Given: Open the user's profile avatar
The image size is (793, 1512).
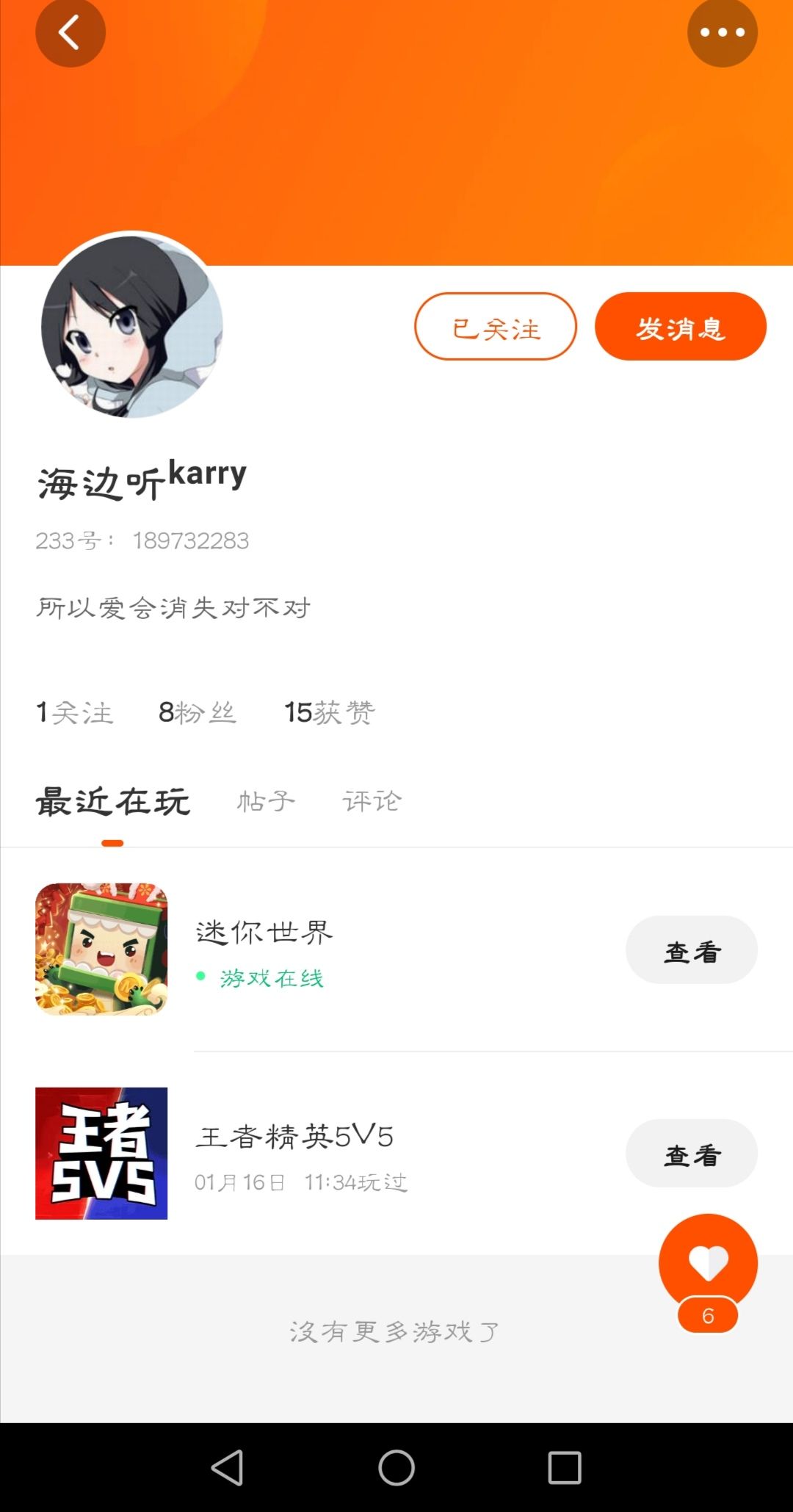Looking at the screenshot, I should tap(132, 327).
